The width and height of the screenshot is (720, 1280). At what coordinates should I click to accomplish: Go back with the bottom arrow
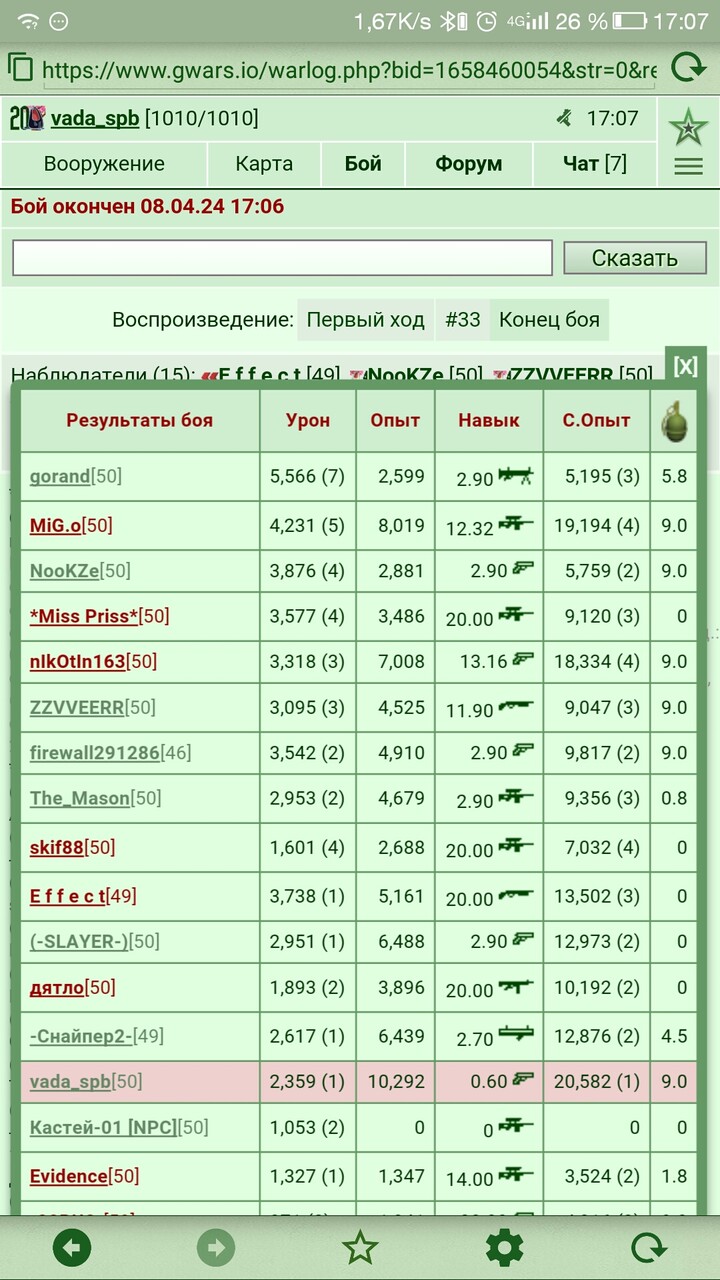click(72, 1247)
